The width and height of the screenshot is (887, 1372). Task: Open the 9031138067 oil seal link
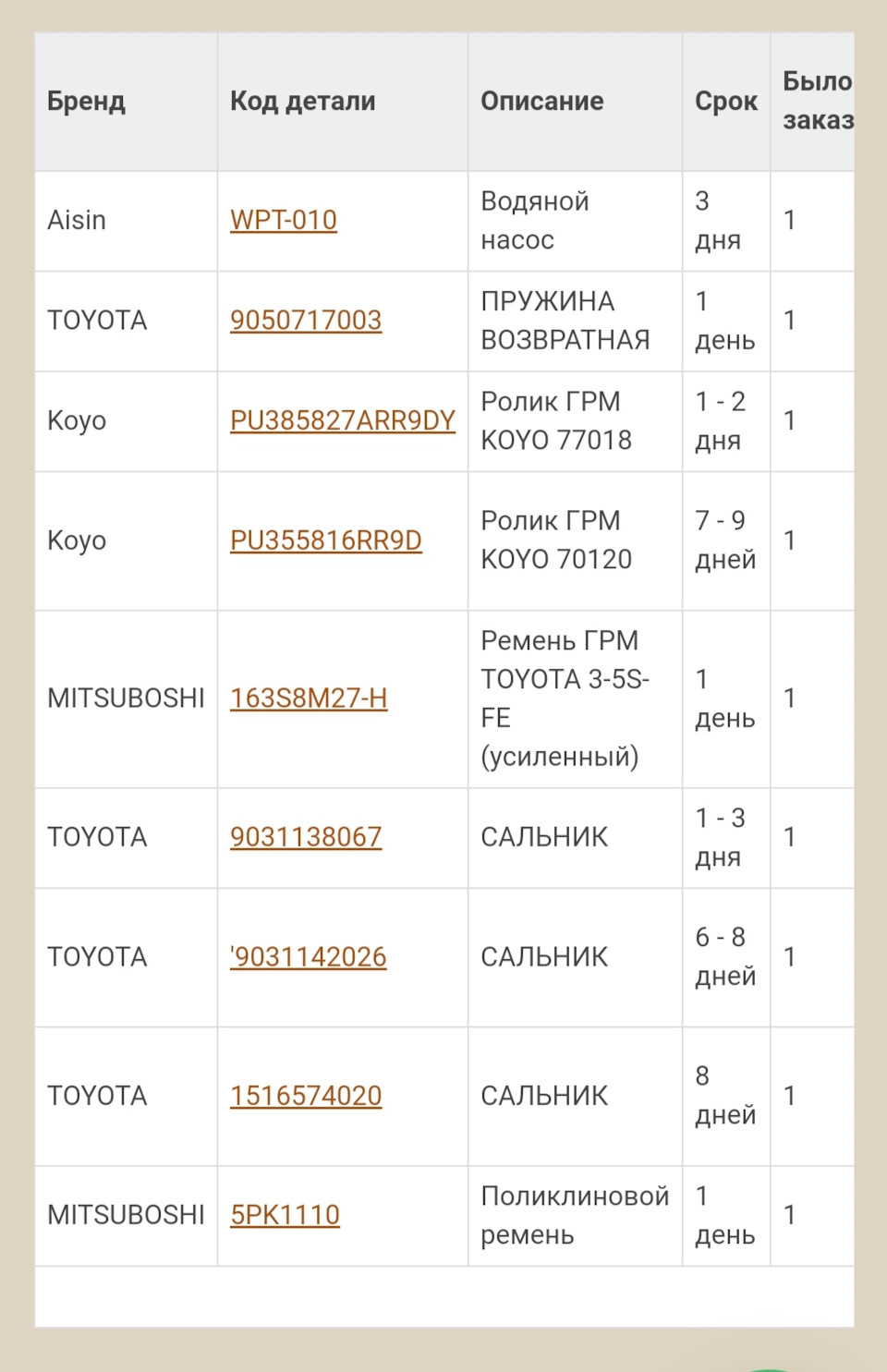coord(306,837)
